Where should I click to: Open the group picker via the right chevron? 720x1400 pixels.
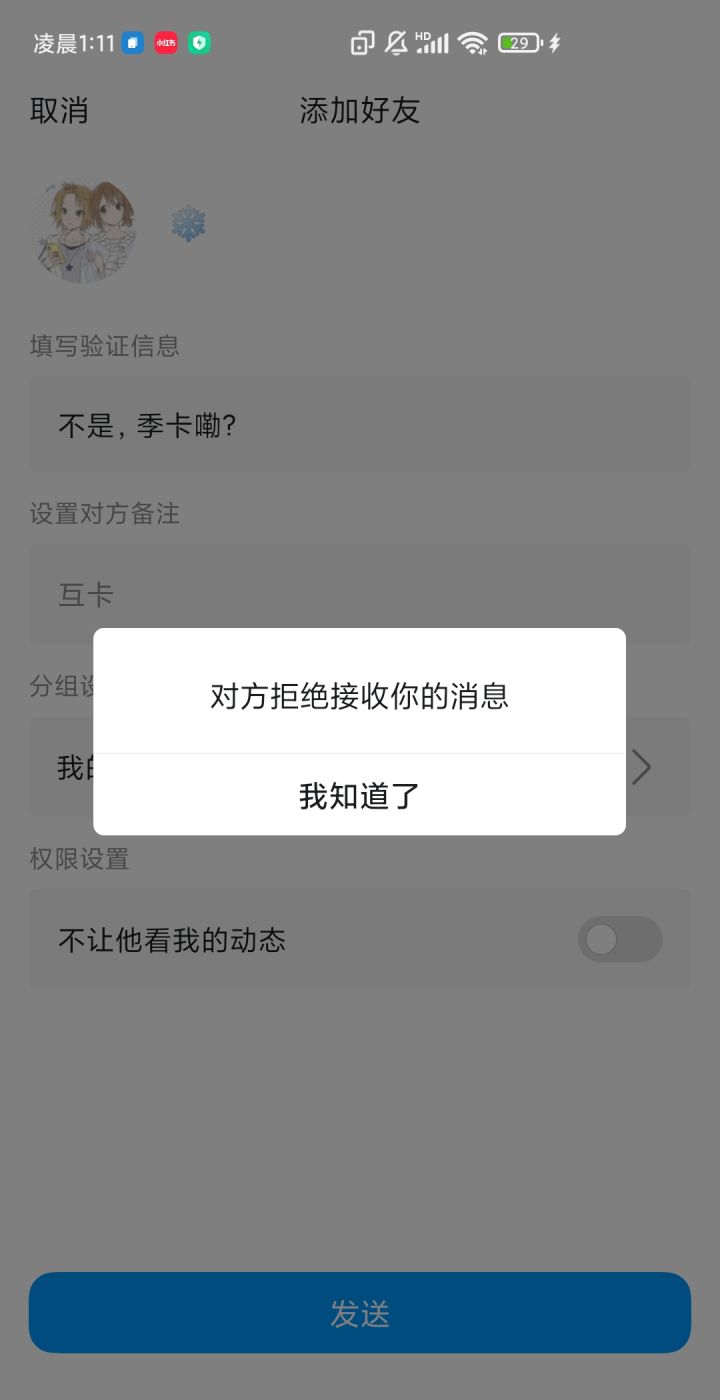click(640, 767)
